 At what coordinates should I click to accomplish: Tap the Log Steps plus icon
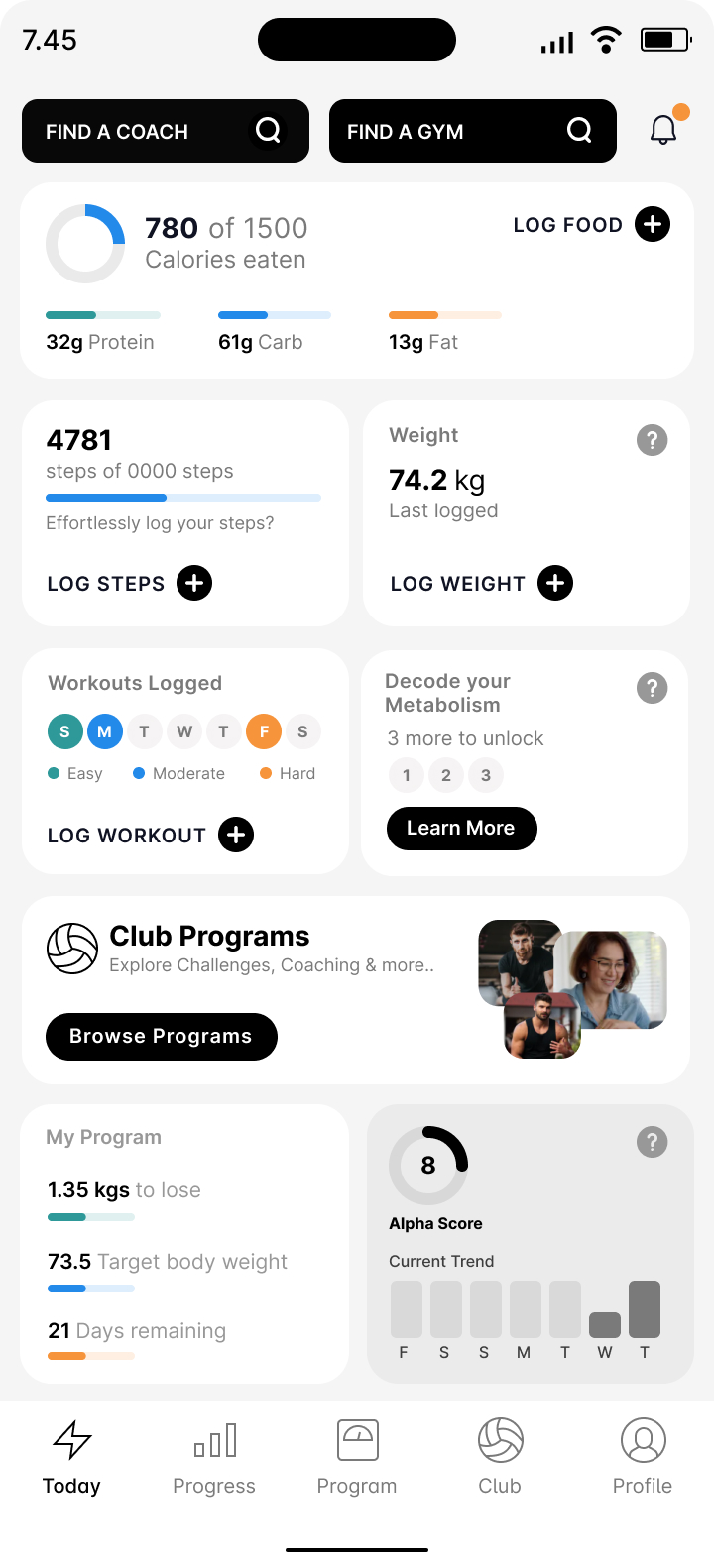[x=193, y=583]
